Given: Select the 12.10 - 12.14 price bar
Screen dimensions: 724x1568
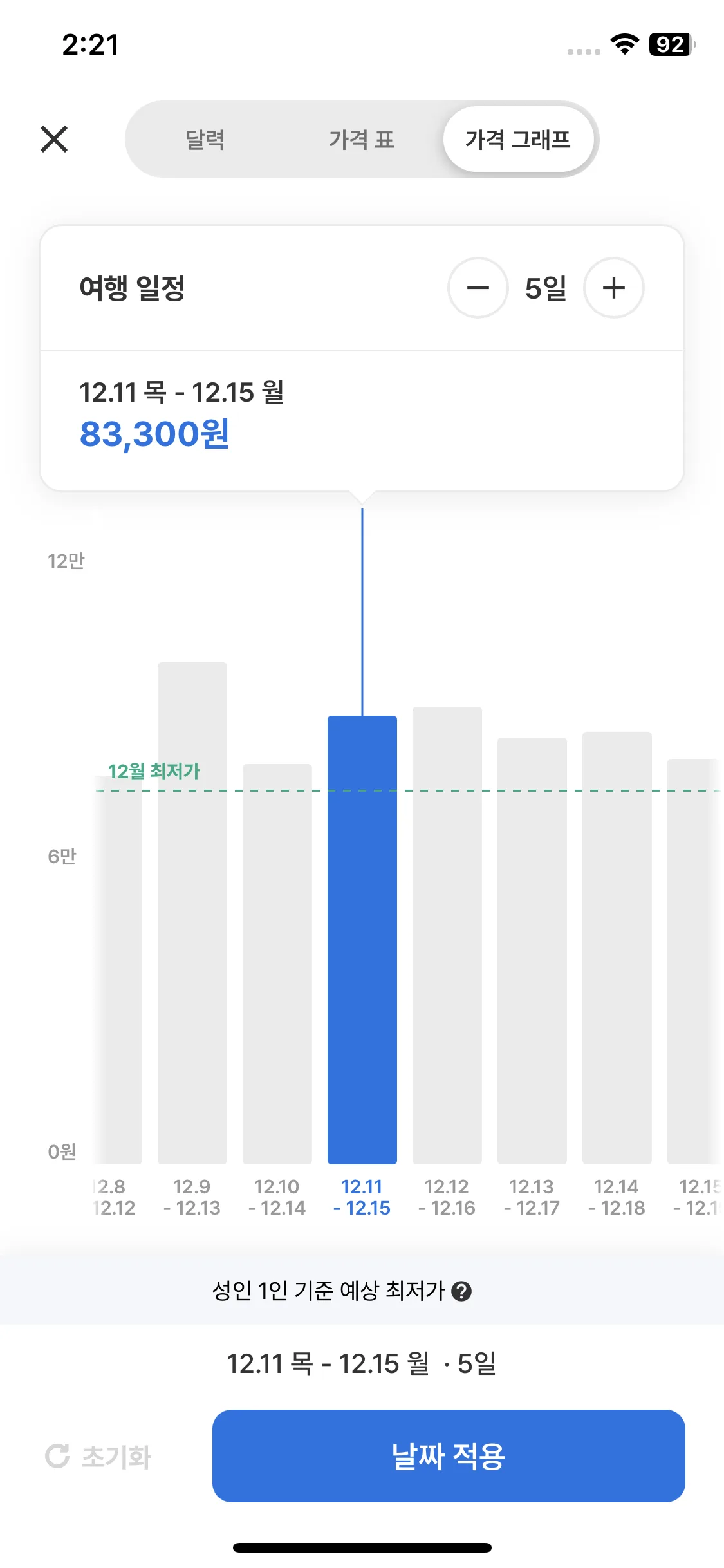Looking at the screenshot, I should tap(277, 966).
